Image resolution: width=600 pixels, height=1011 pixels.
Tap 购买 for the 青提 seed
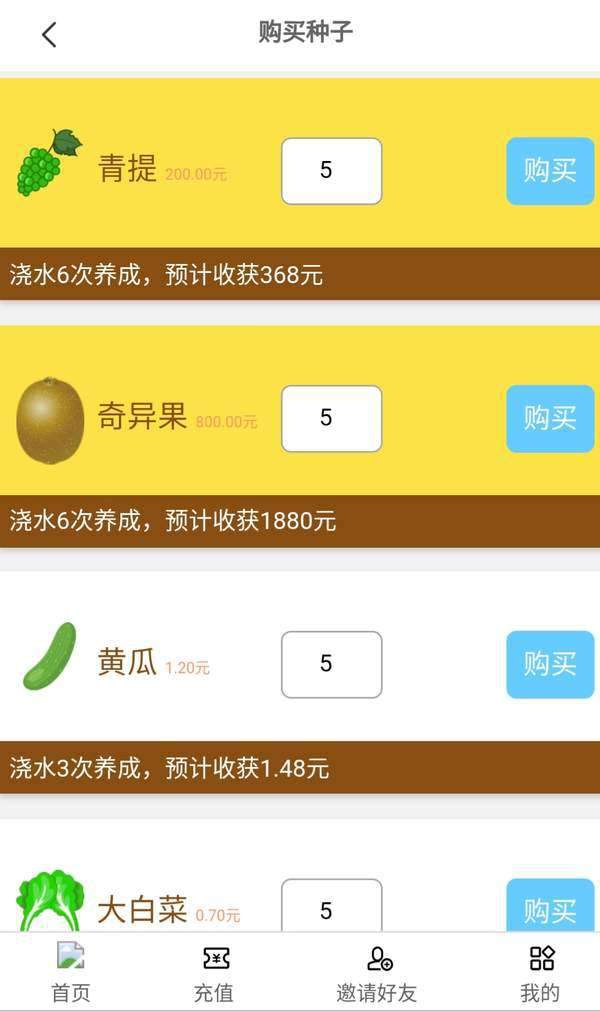pos(550,171)
